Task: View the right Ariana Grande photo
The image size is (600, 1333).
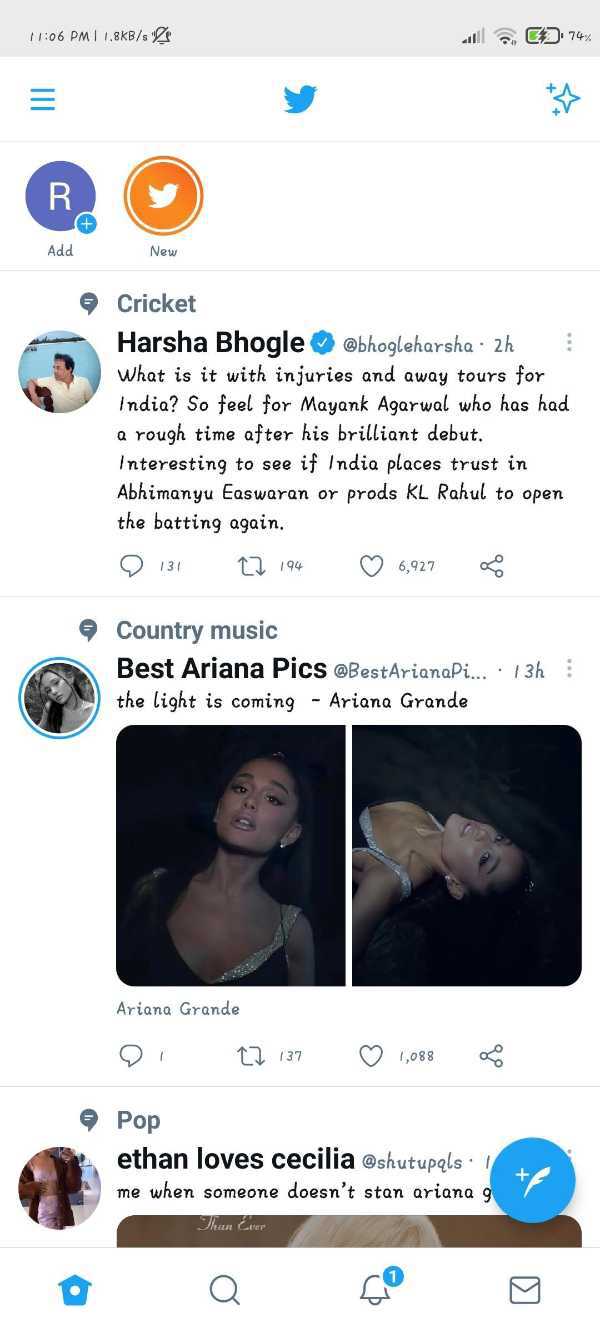Action: coord(467,855)
